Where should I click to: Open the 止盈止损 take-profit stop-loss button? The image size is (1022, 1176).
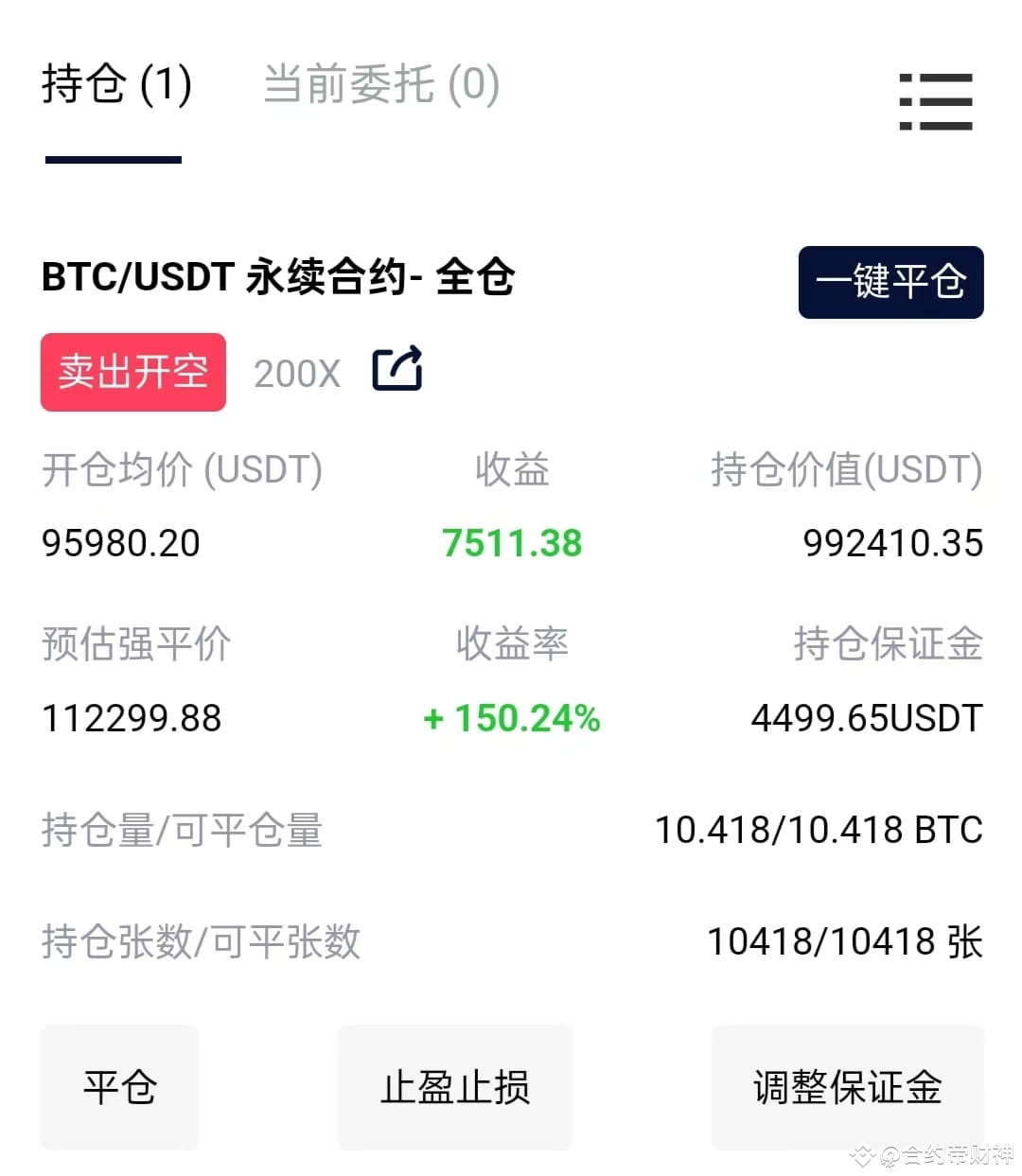[x=454, y=1088]
